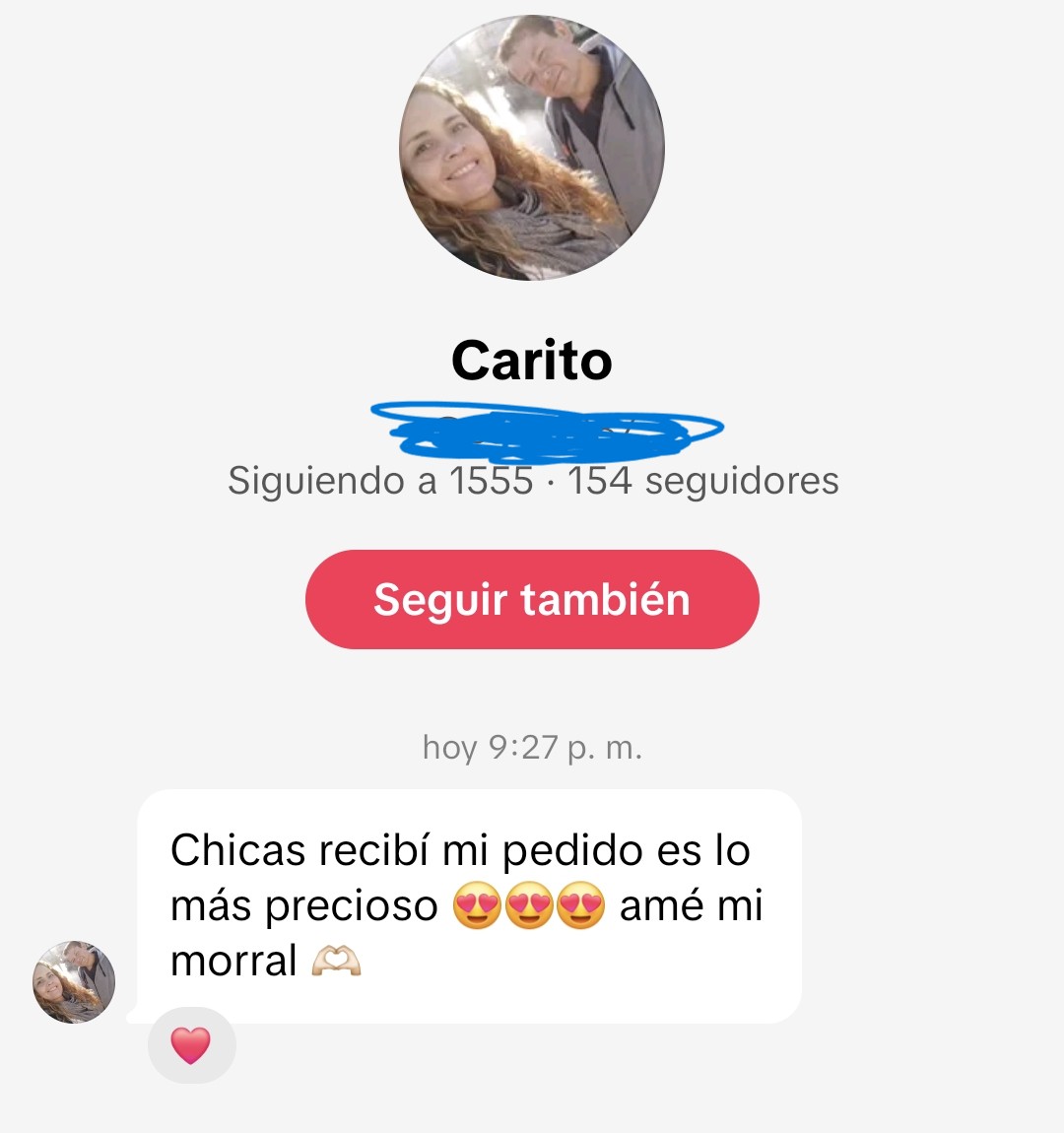Tap the "Seguir también" follow button
Image resolution: width=1064 pixels, height=1133 pixels.
532,599
